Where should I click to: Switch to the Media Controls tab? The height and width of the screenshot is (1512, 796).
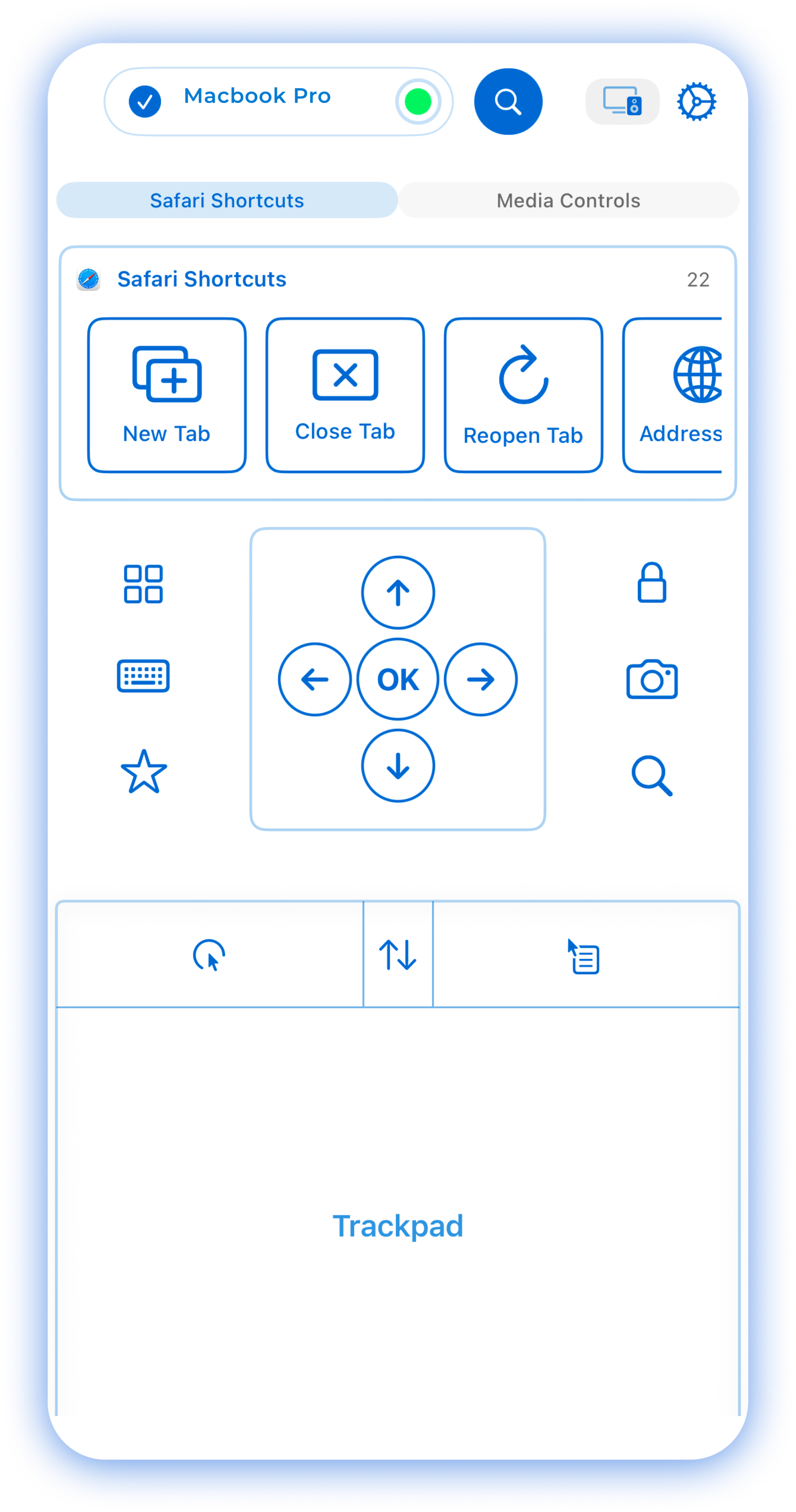click(x=567, y=200)
